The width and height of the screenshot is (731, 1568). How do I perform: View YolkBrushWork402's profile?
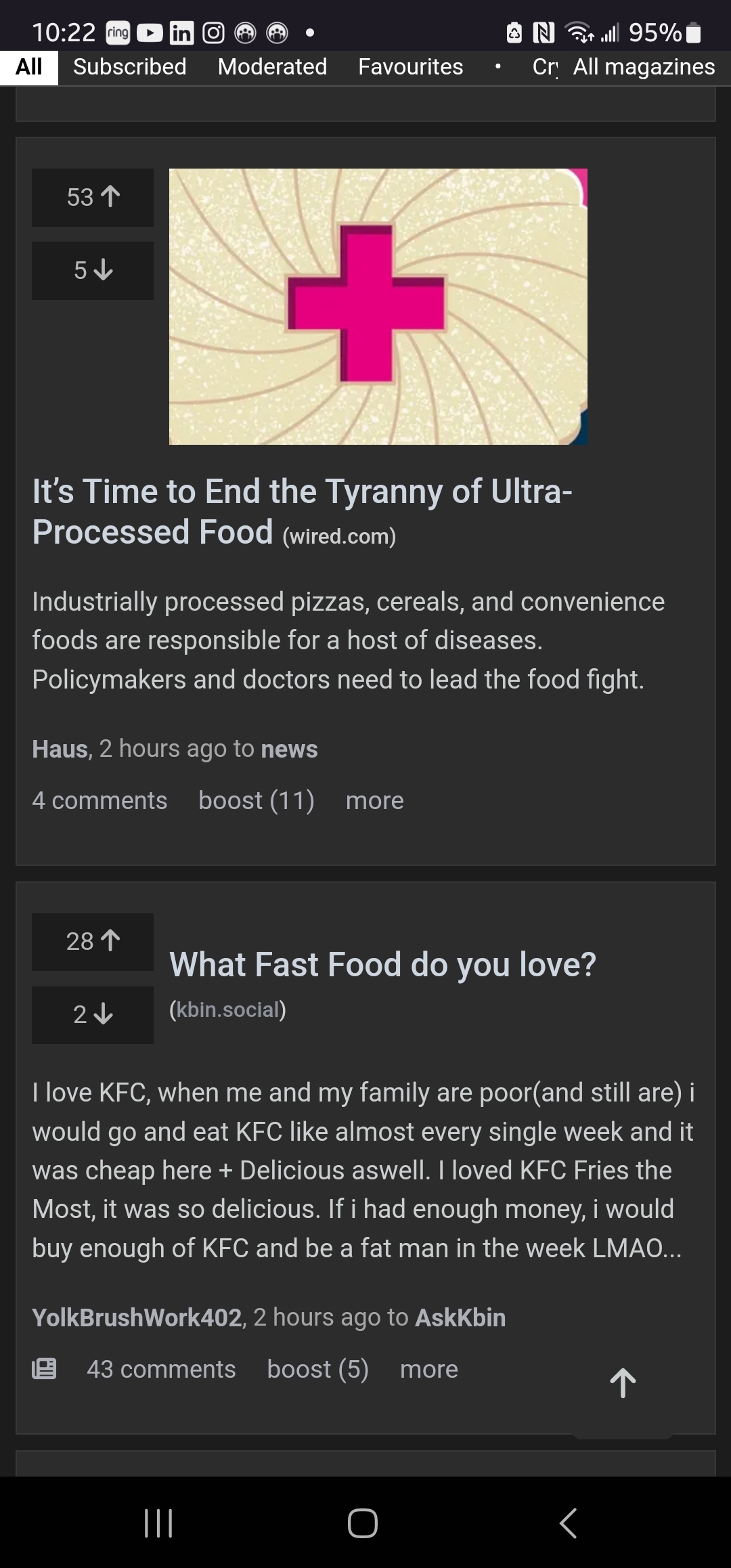[137, 1317]
